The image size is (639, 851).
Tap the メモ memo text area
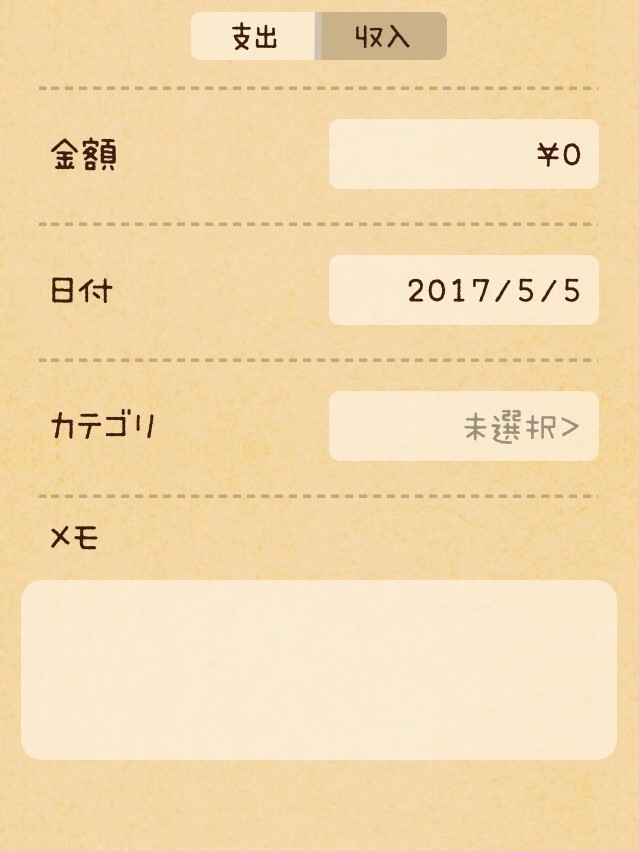pyautogui.click(x=318, y=669)
